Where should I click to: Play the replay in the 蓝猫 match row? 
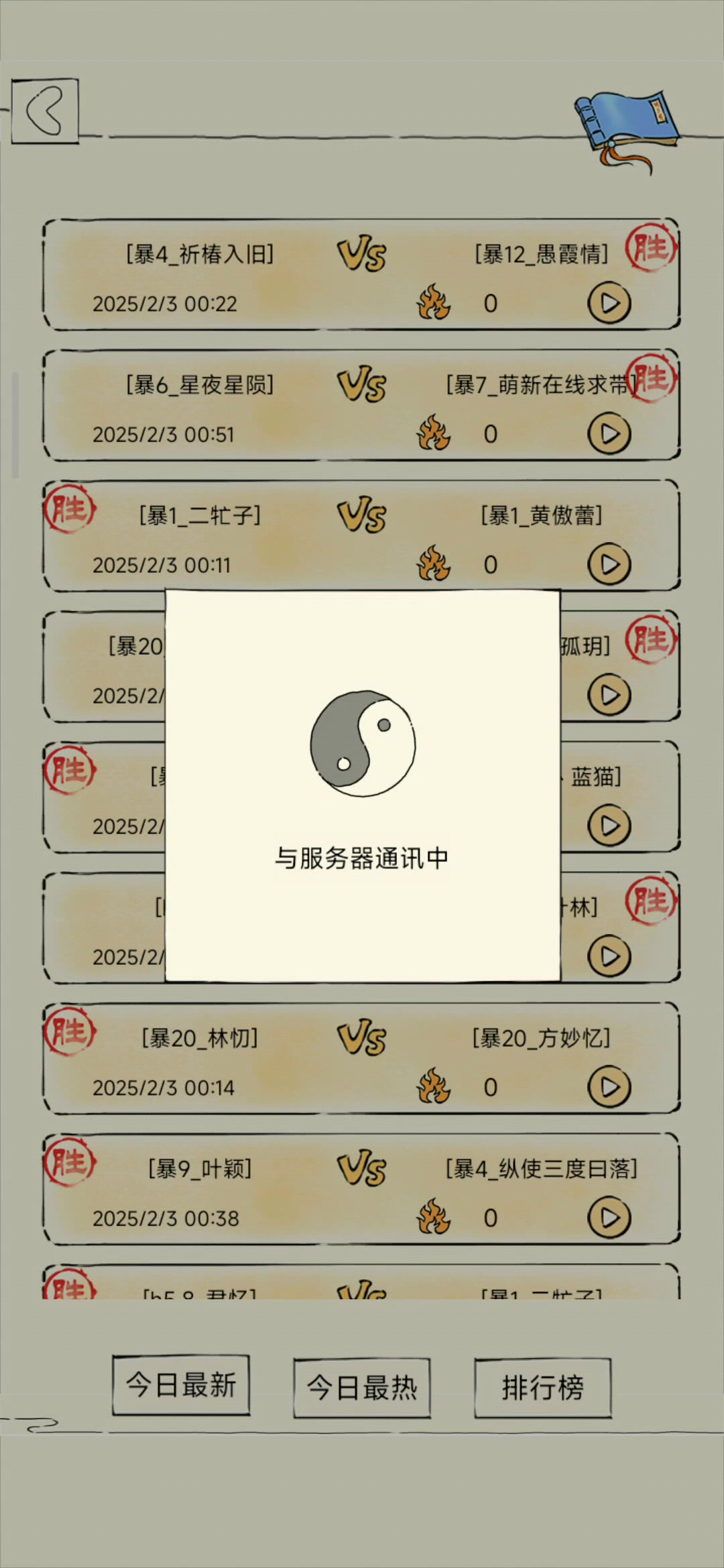click(609, 826)
